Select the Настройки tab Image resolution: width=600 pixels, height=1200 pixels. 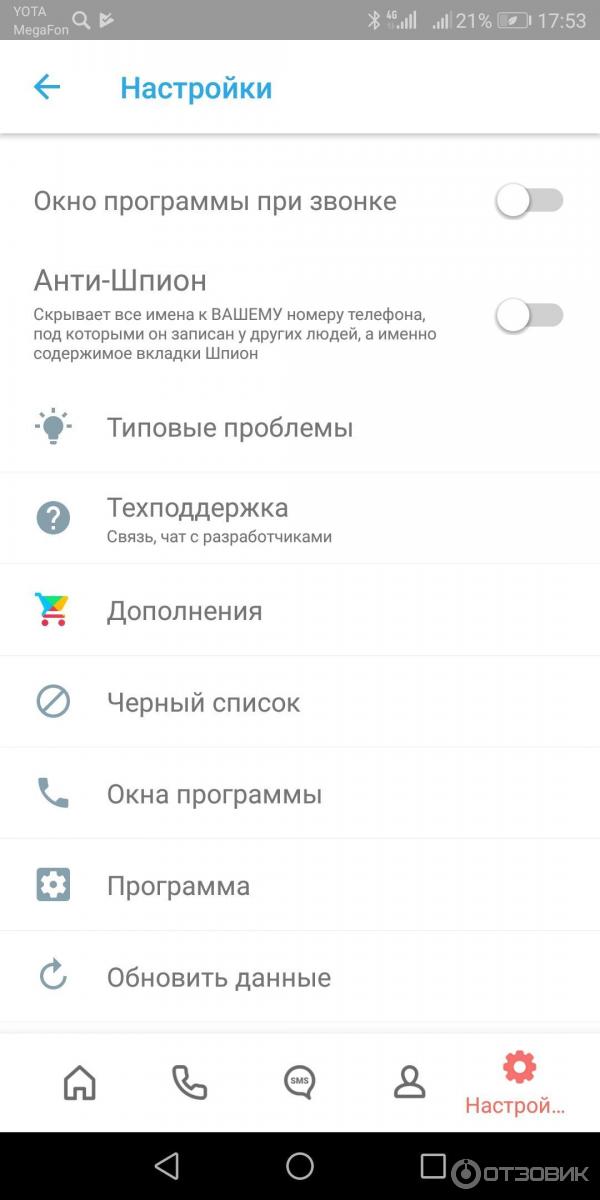pyautogui.click(x=518, y=1082)
